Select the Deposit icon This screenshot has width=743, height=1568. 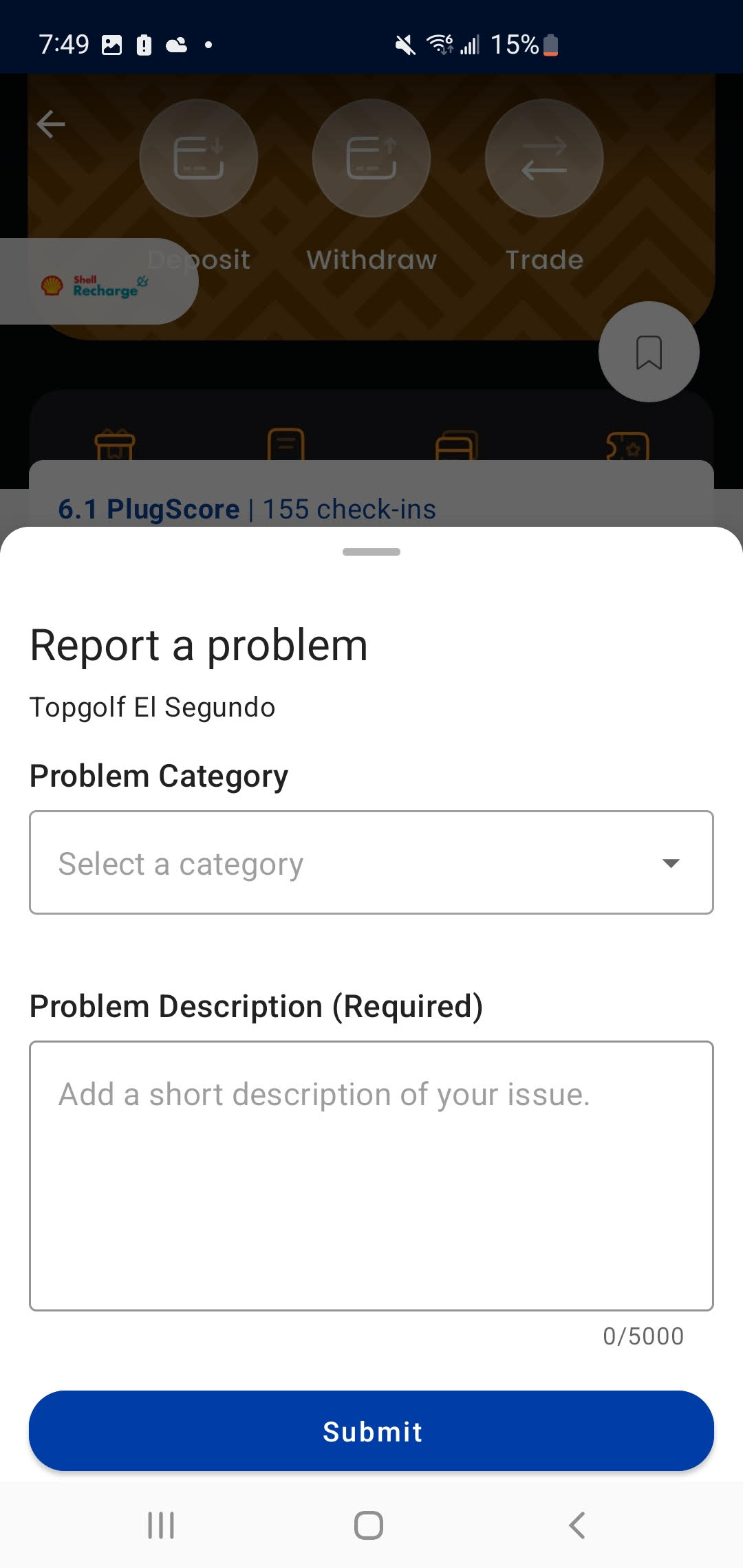tap(199, 157)
